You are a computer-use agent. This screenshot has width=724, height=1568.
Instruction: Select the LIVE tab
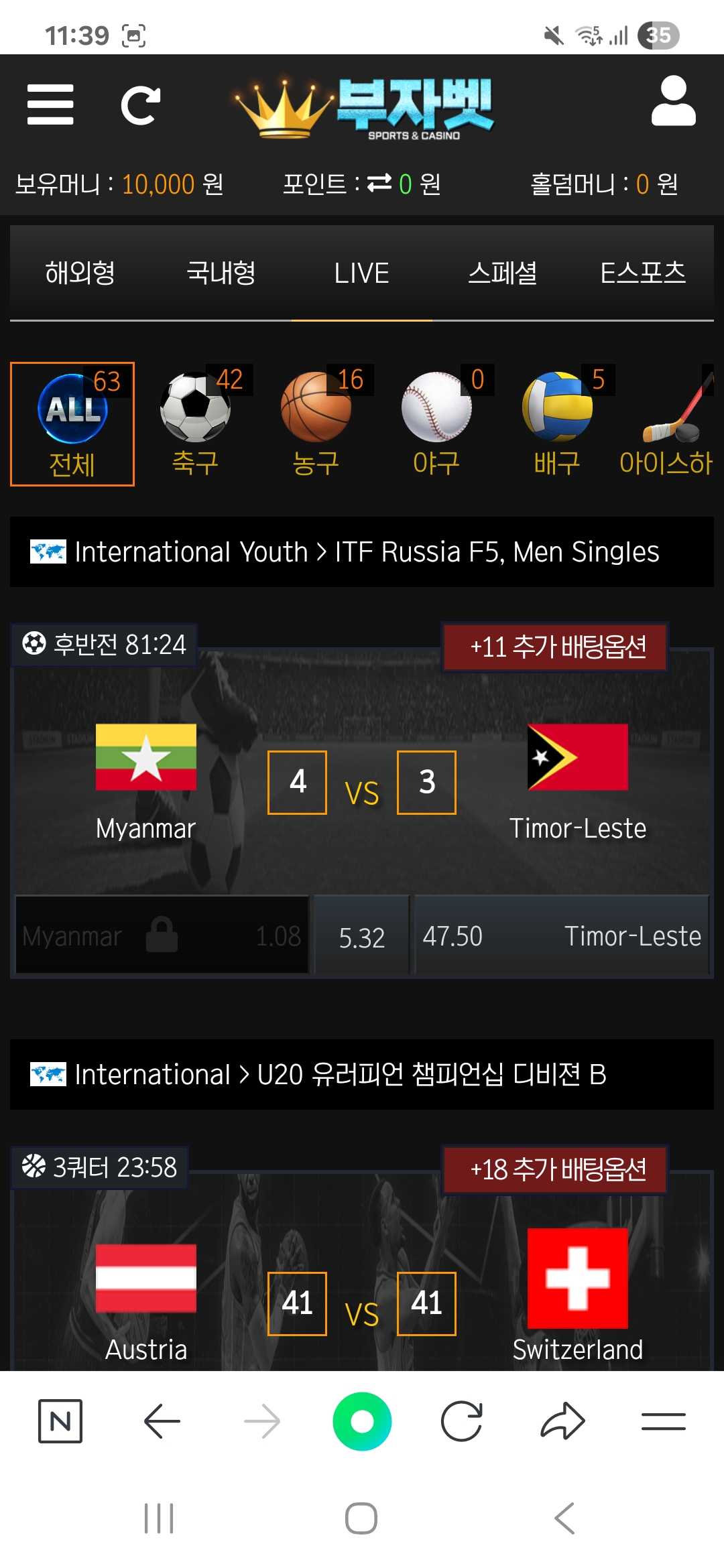[x=361, y=273]
